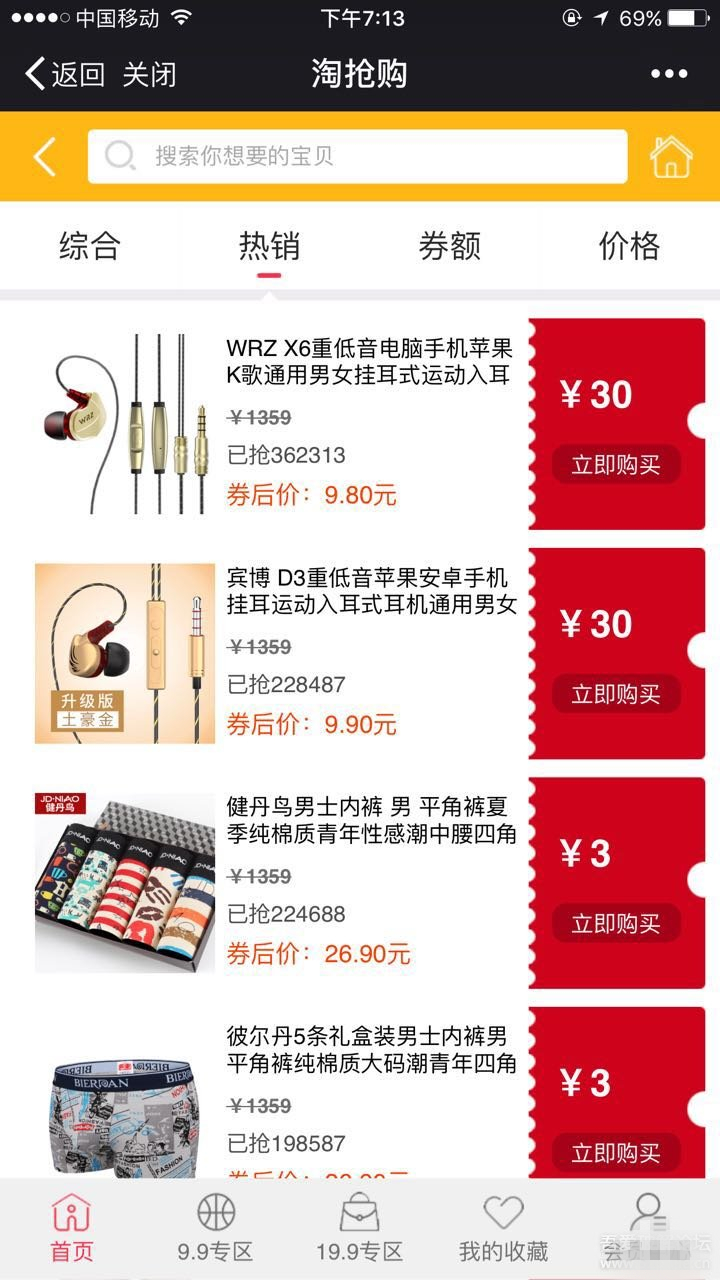Switch to the 综合 sort tab
The width and height of the screenshot is (720, 1280).
[90, 246]
